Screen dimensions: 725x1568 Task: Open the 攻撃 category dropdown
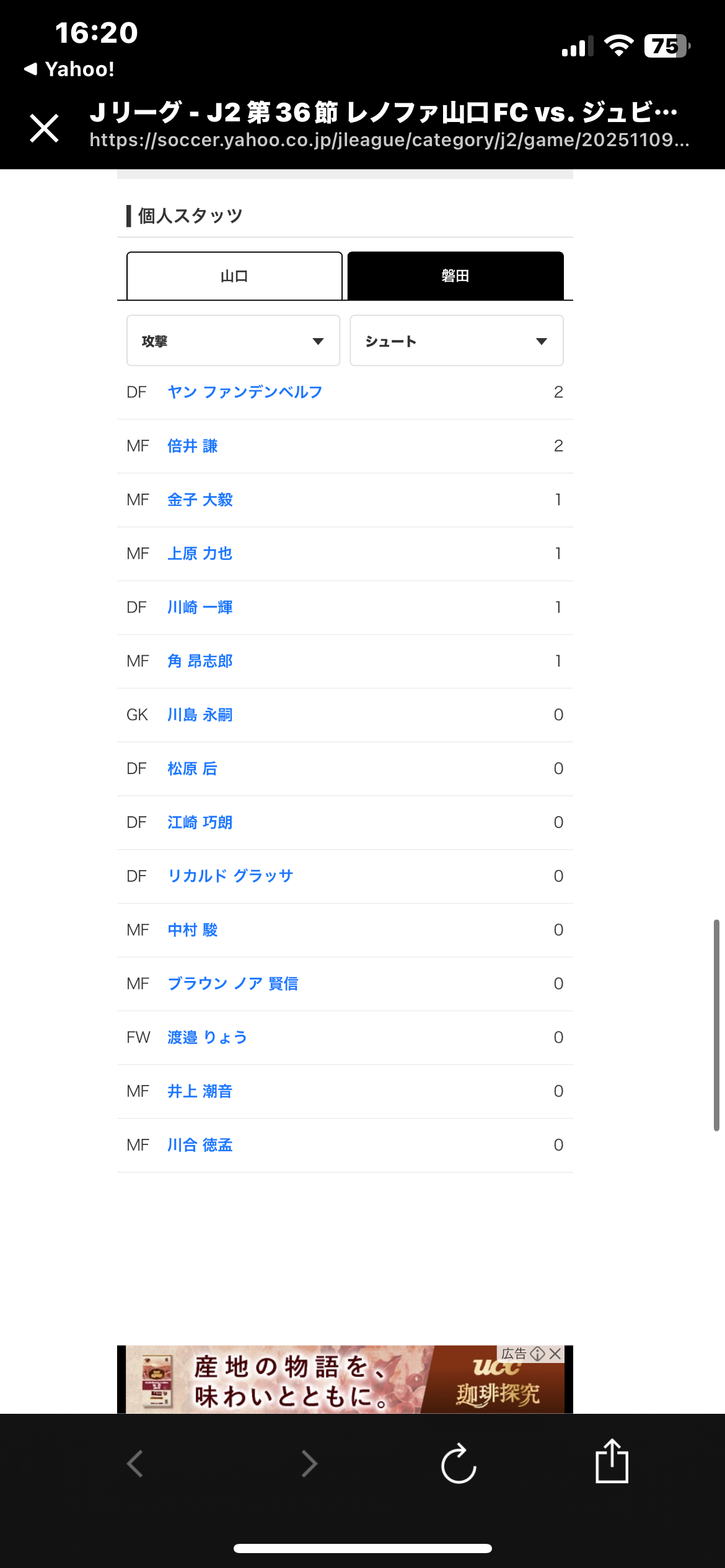233,341
